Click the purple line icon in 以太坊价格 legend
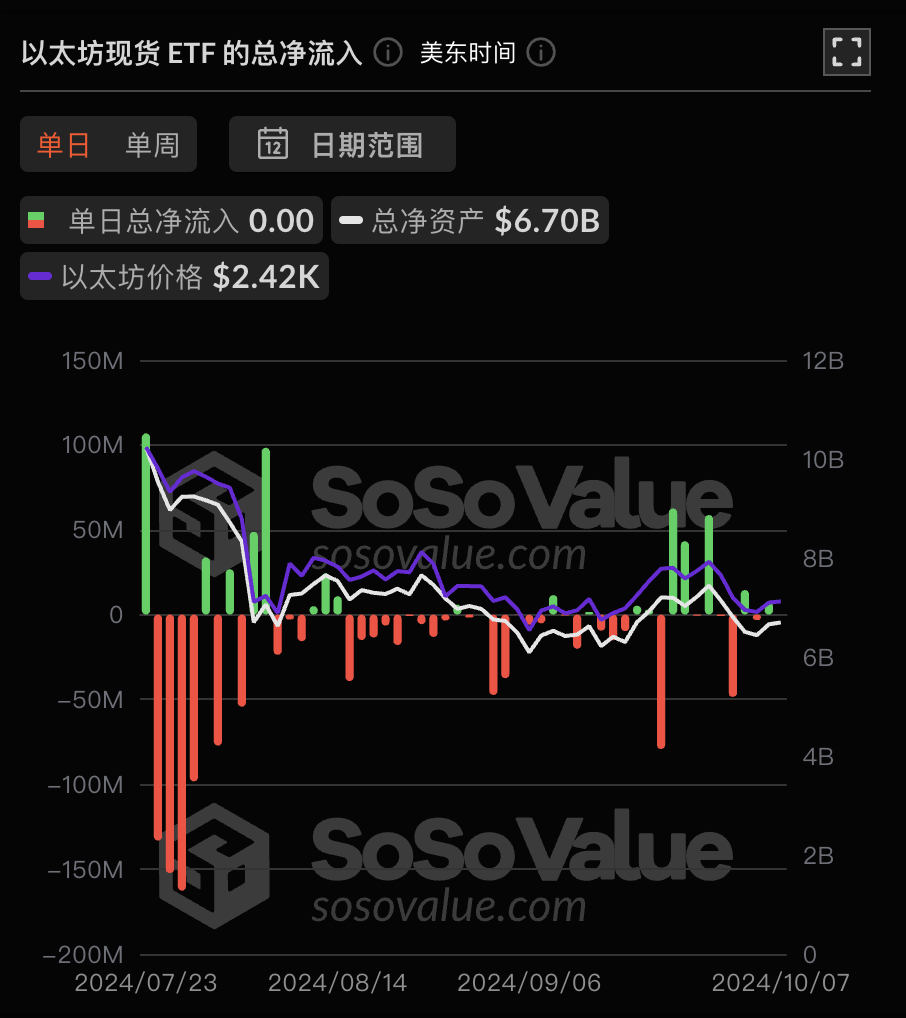This screenshot has width=906, height=1018. pos(41,275)
